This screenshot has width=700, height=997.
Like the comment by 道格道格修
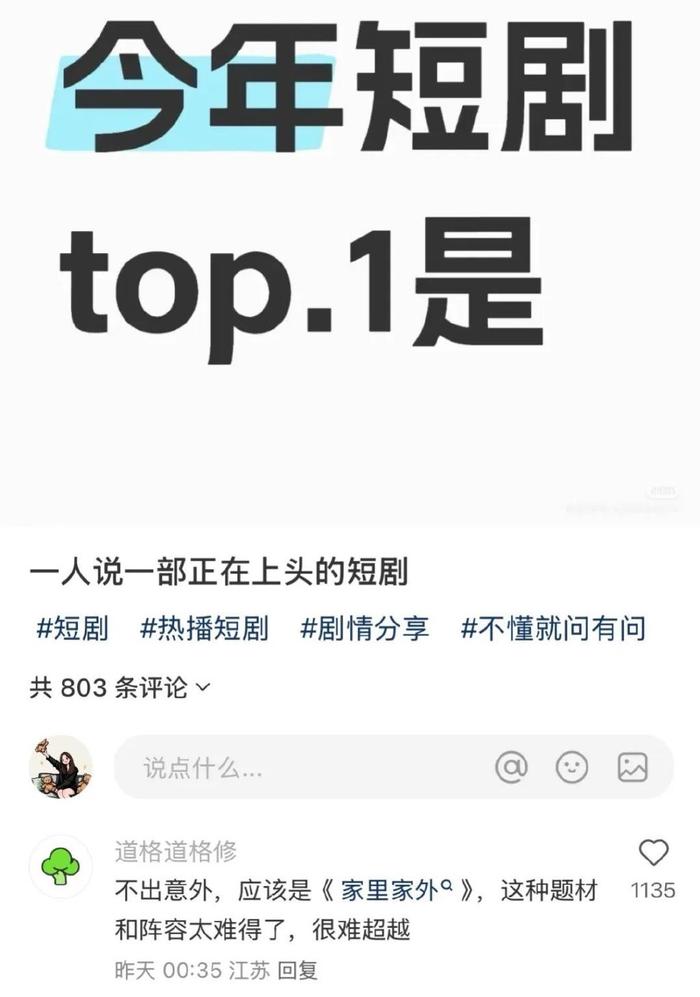coord(653,853)
